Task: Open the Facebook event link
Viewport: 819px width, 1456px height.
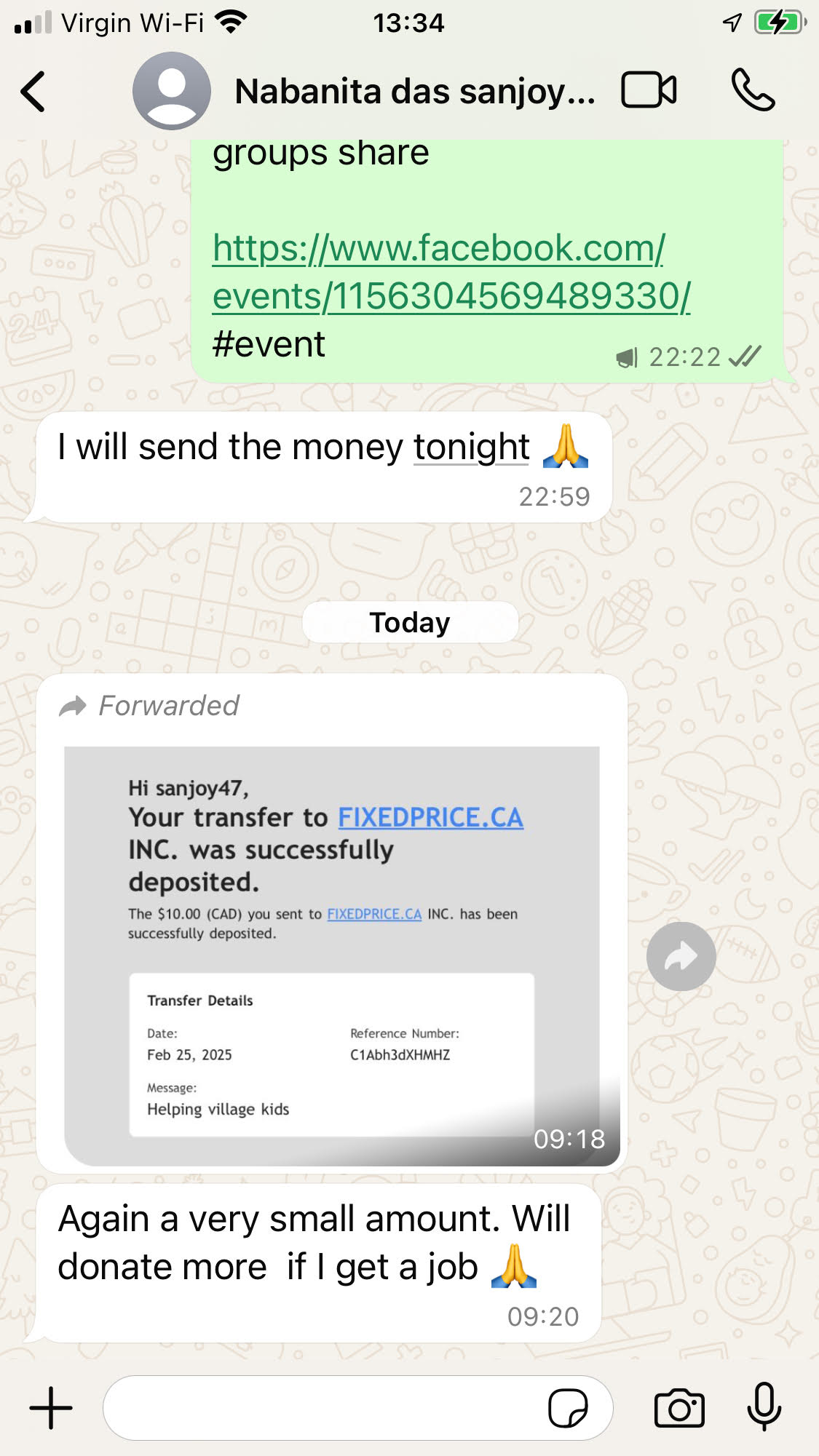Action: tap(450, 272)
